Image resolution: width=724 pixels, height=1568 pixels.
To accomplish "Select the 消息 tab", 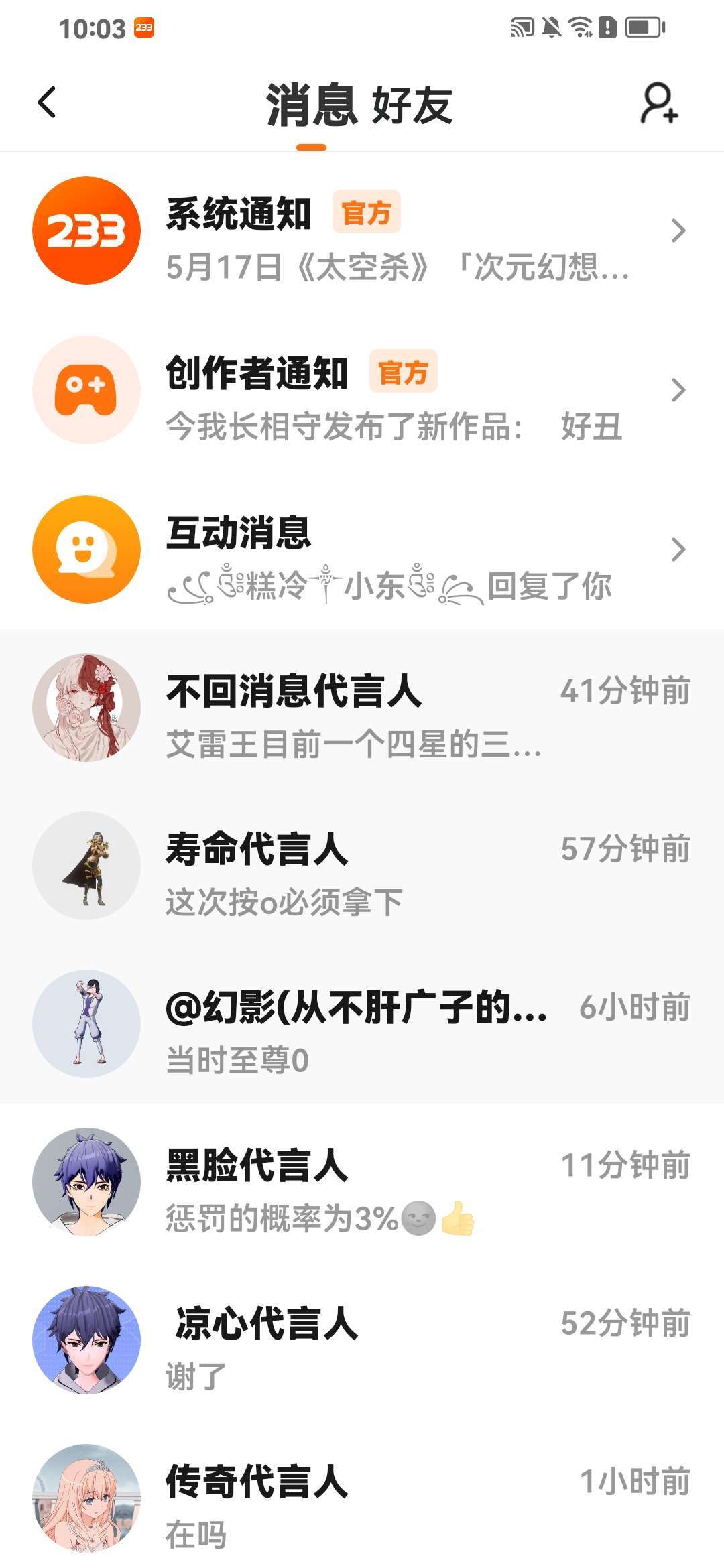I will click(312, 105).
